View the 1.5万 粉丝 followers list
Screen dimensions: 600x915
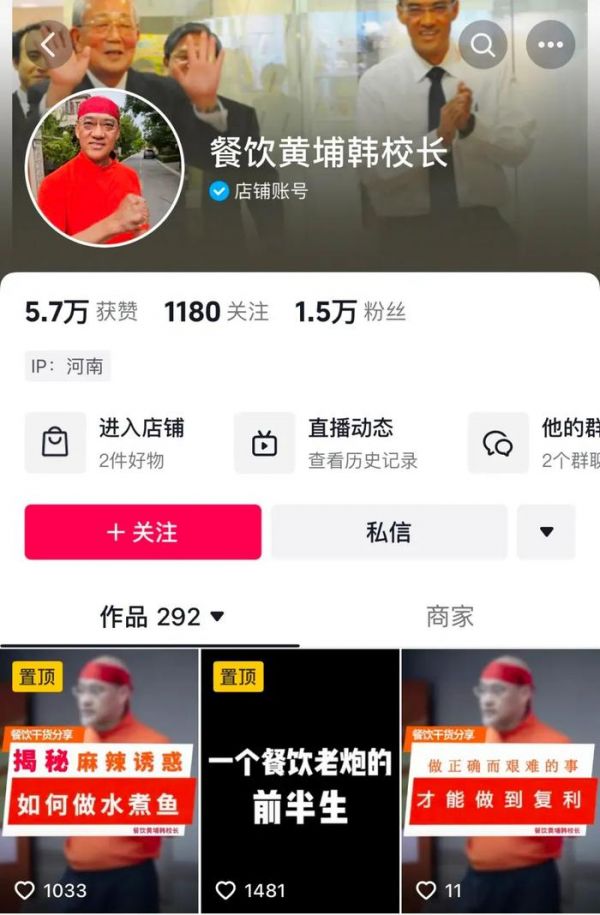[x=350, y=312]
